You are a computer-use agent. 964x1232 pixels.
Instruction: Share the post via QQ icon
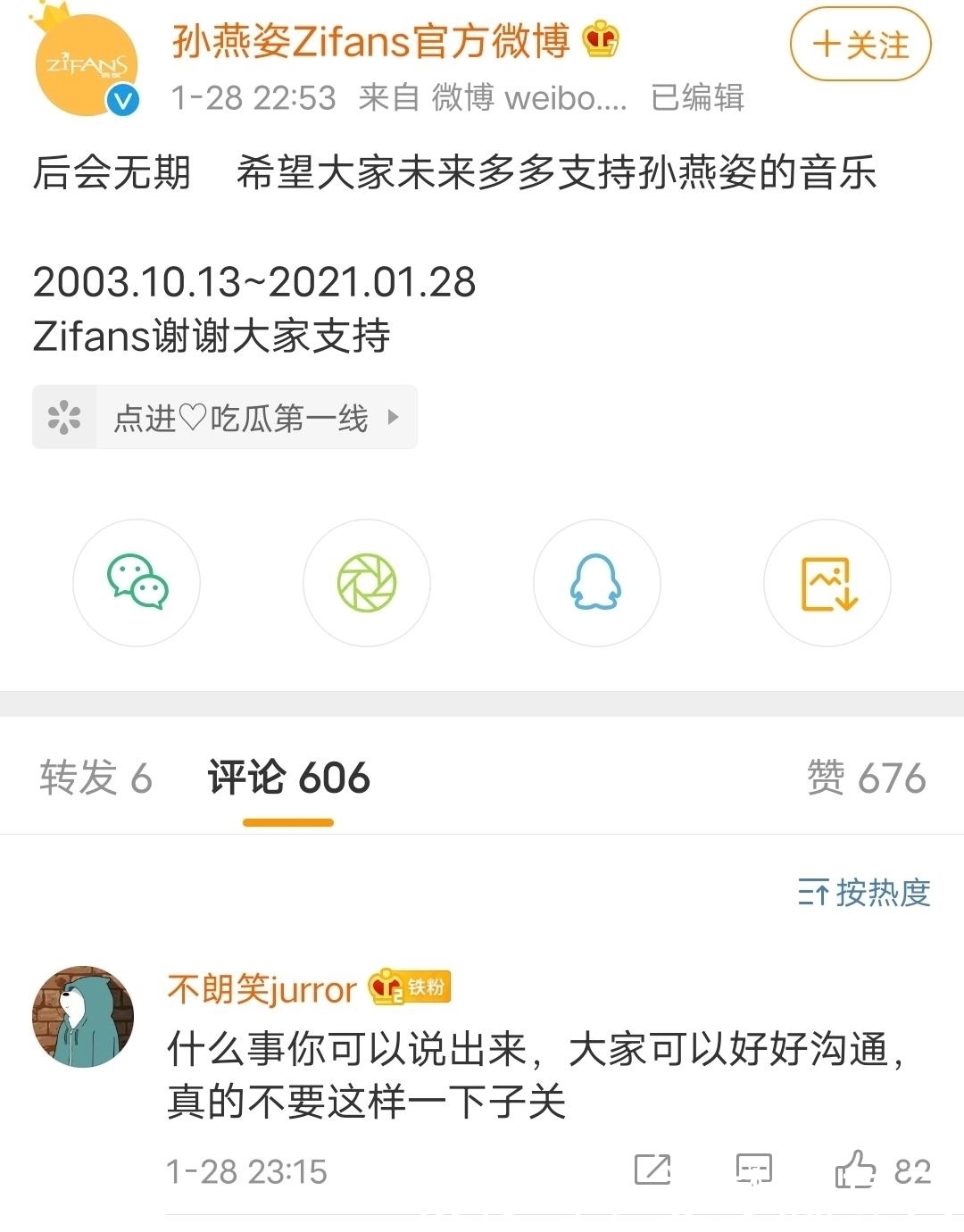pos(596,583)
